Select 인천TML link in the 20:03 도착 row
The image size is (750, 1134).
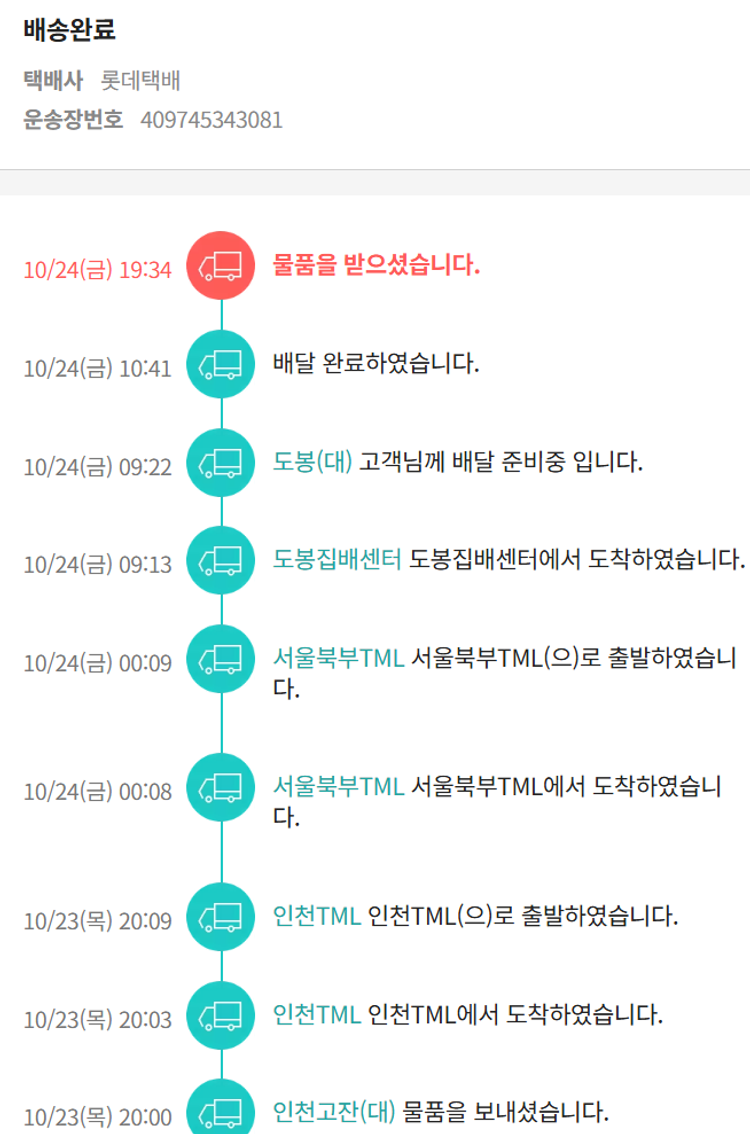pos(316,1015)
